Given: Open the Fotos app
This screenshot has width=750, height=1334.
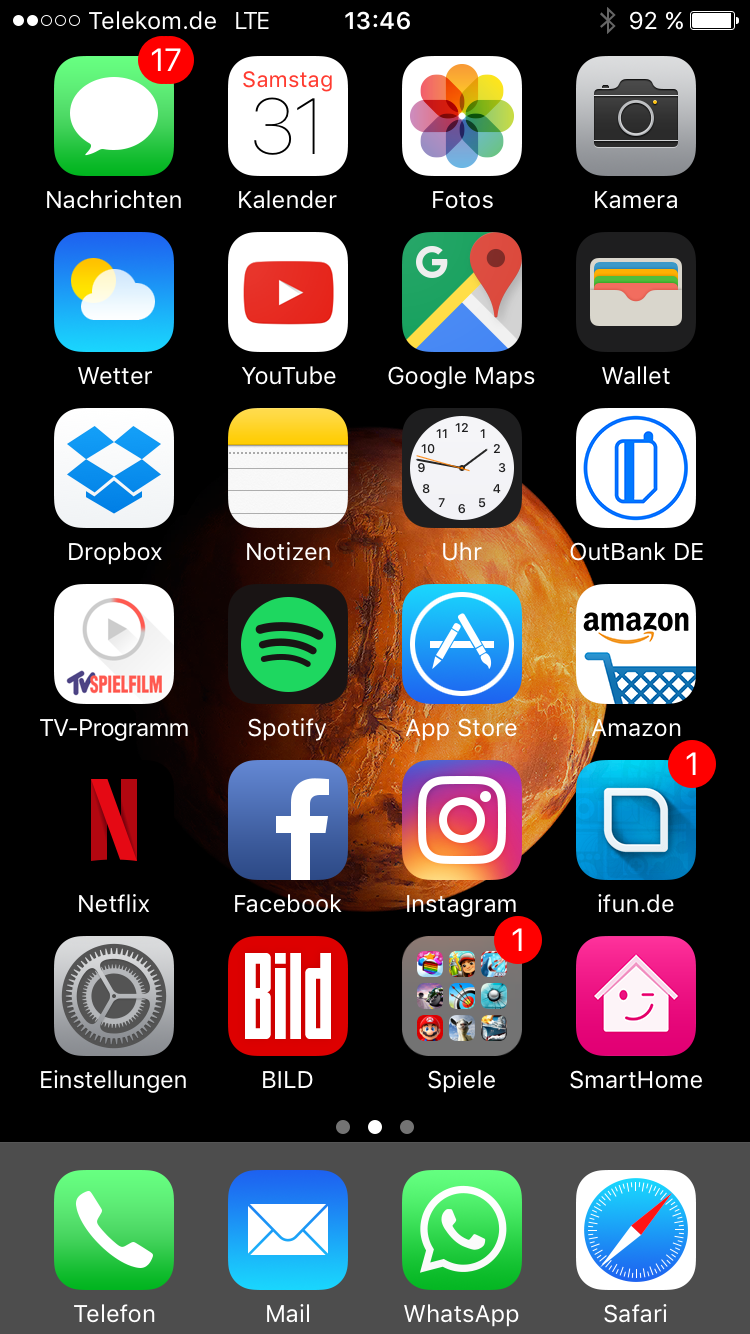Looking at the screenshot, I should (x=462, y=116).
